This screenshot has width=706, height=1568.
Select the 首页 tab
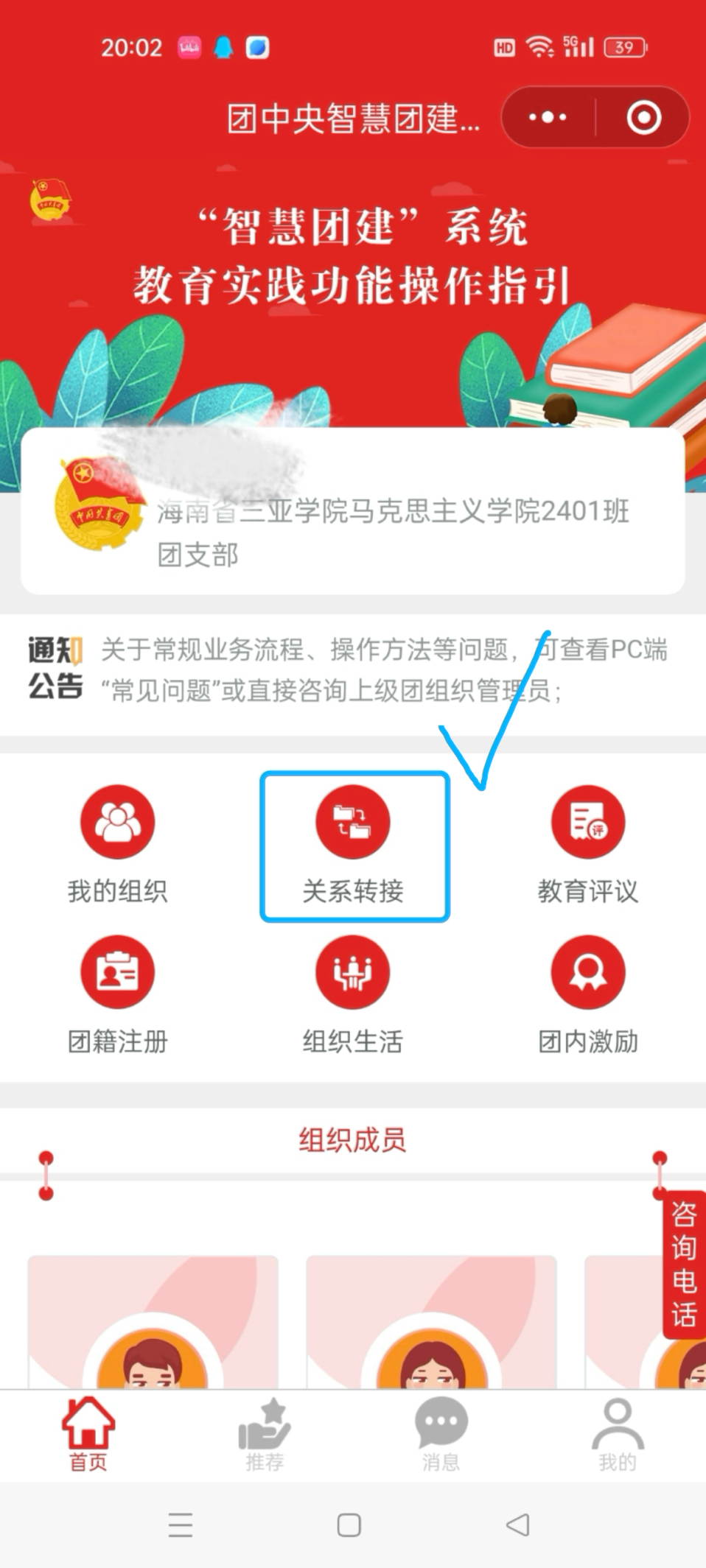(x=88, y=1435)
